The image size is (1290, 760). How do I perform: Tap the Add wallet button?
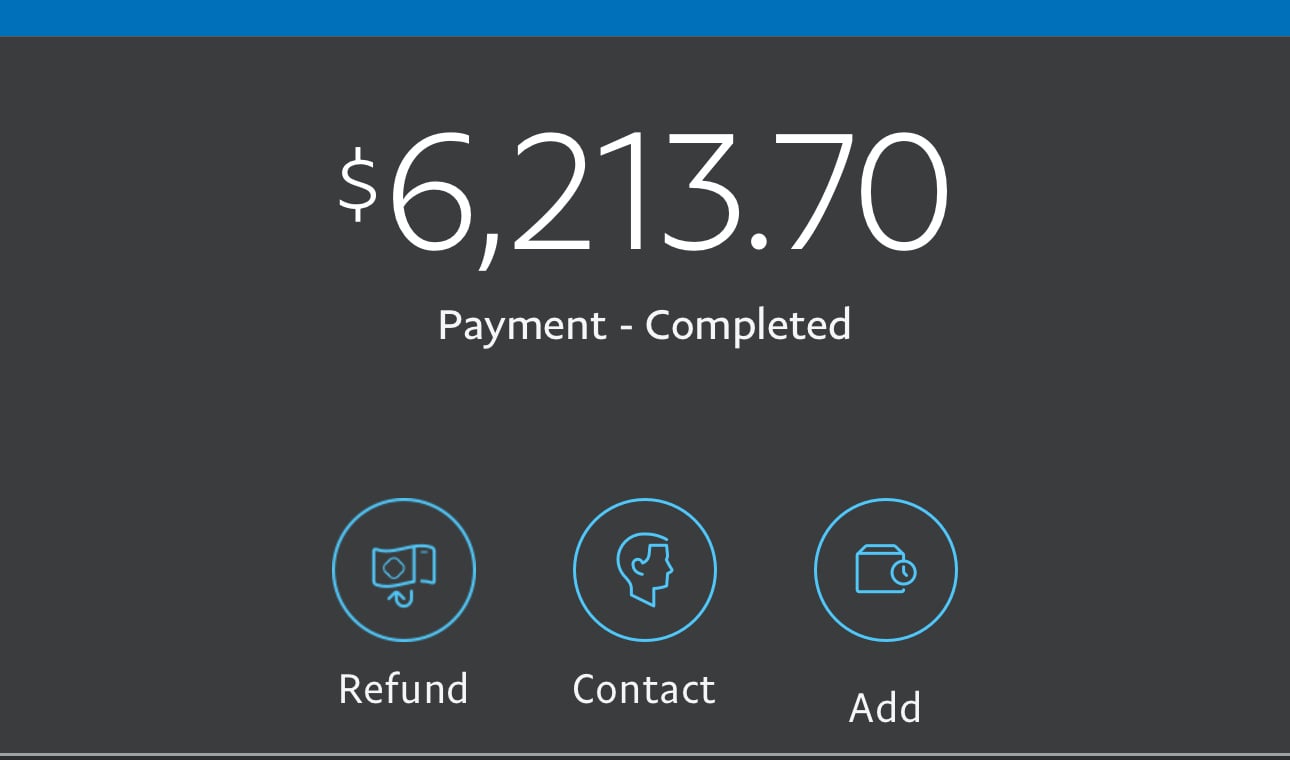885,570
